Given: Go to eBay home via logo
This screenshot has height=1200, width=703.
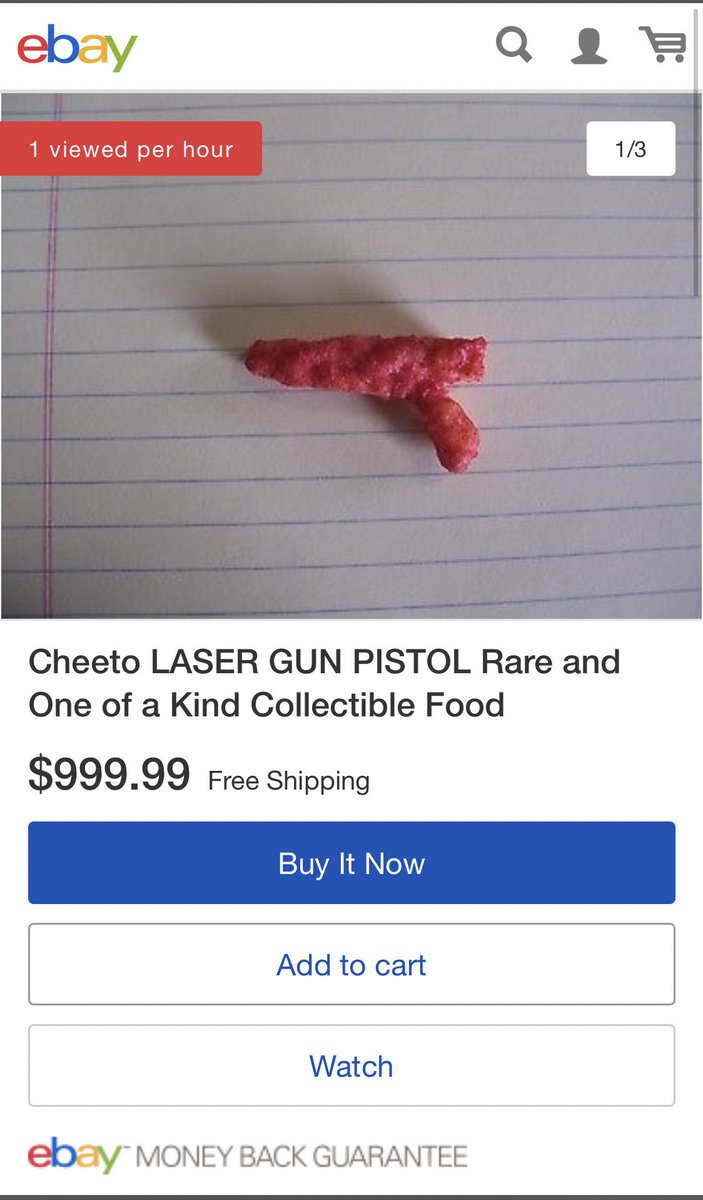Looking at the screenshot, I should point(77,47).
